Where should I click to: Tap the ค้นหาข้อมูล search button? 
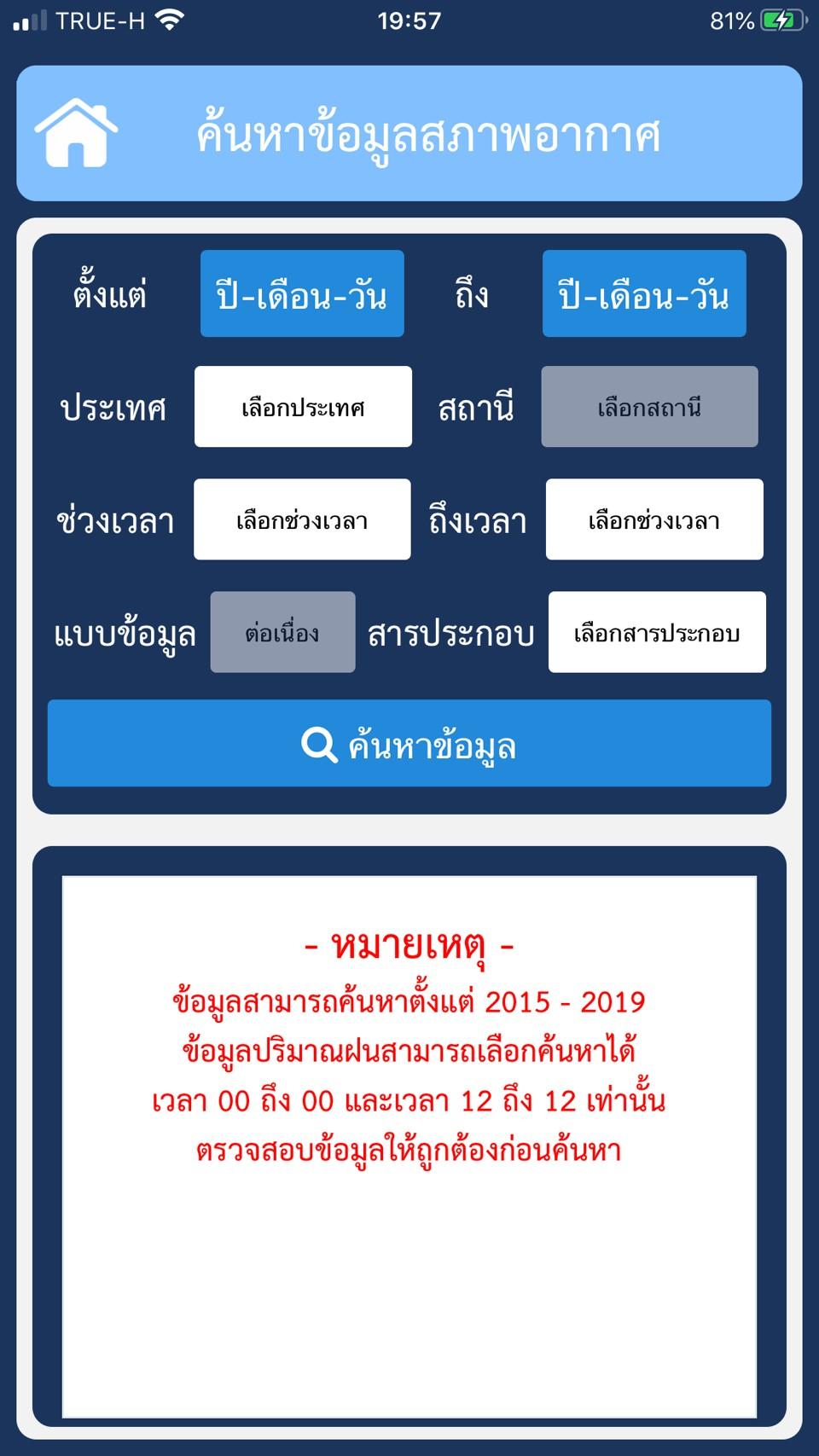(409, 744)
